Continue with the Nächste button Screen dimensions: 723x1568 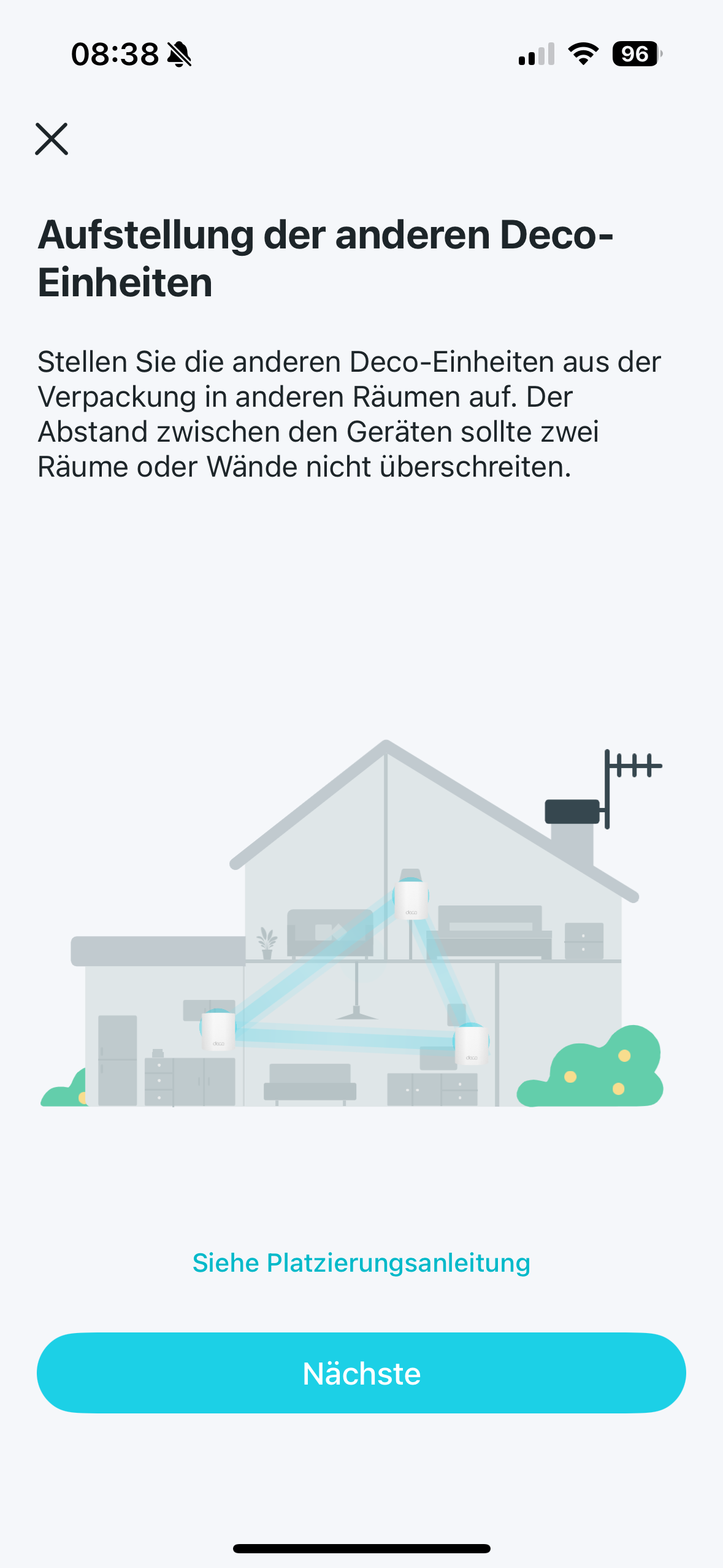(x=361, y=1373)
